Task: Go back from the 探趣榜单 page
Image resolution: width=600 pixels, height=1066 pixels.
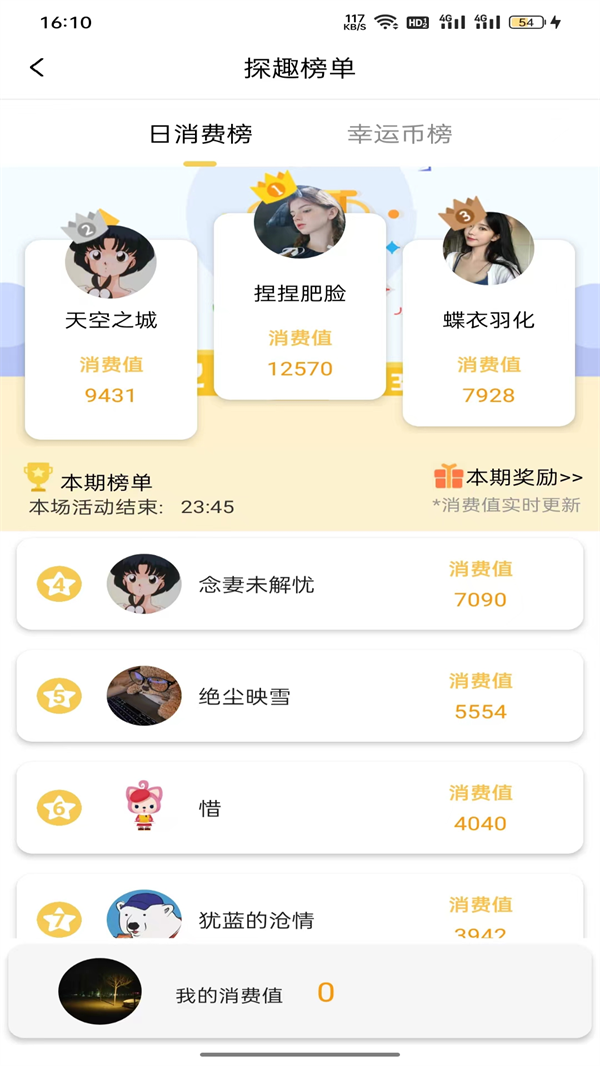Action: click(x=37, y=68)
